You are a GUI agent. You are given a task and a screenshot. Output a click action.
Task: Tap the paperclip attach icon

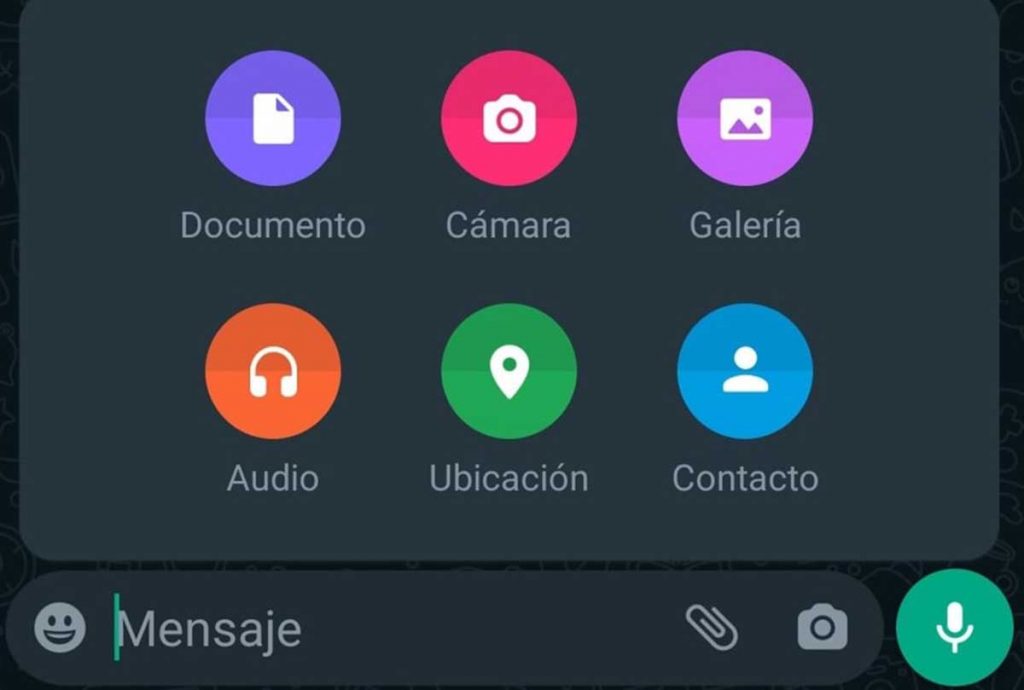(x=711, y=628)
